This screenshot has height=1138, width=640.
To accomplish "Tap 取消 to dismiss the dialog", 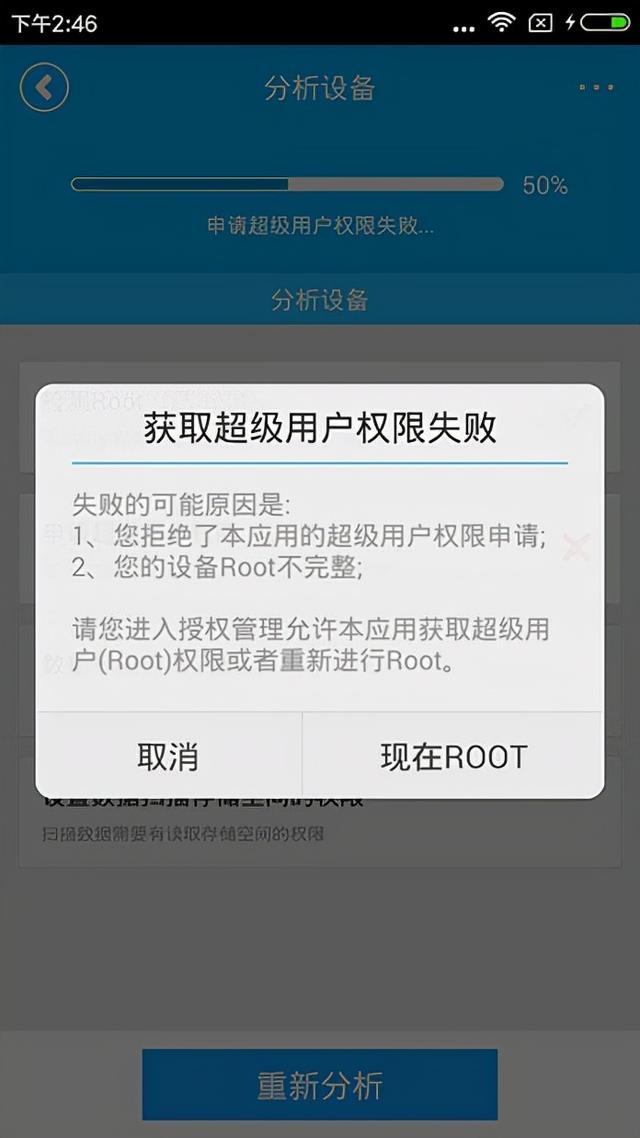I will pyautogui.click(x=168, y=756).
